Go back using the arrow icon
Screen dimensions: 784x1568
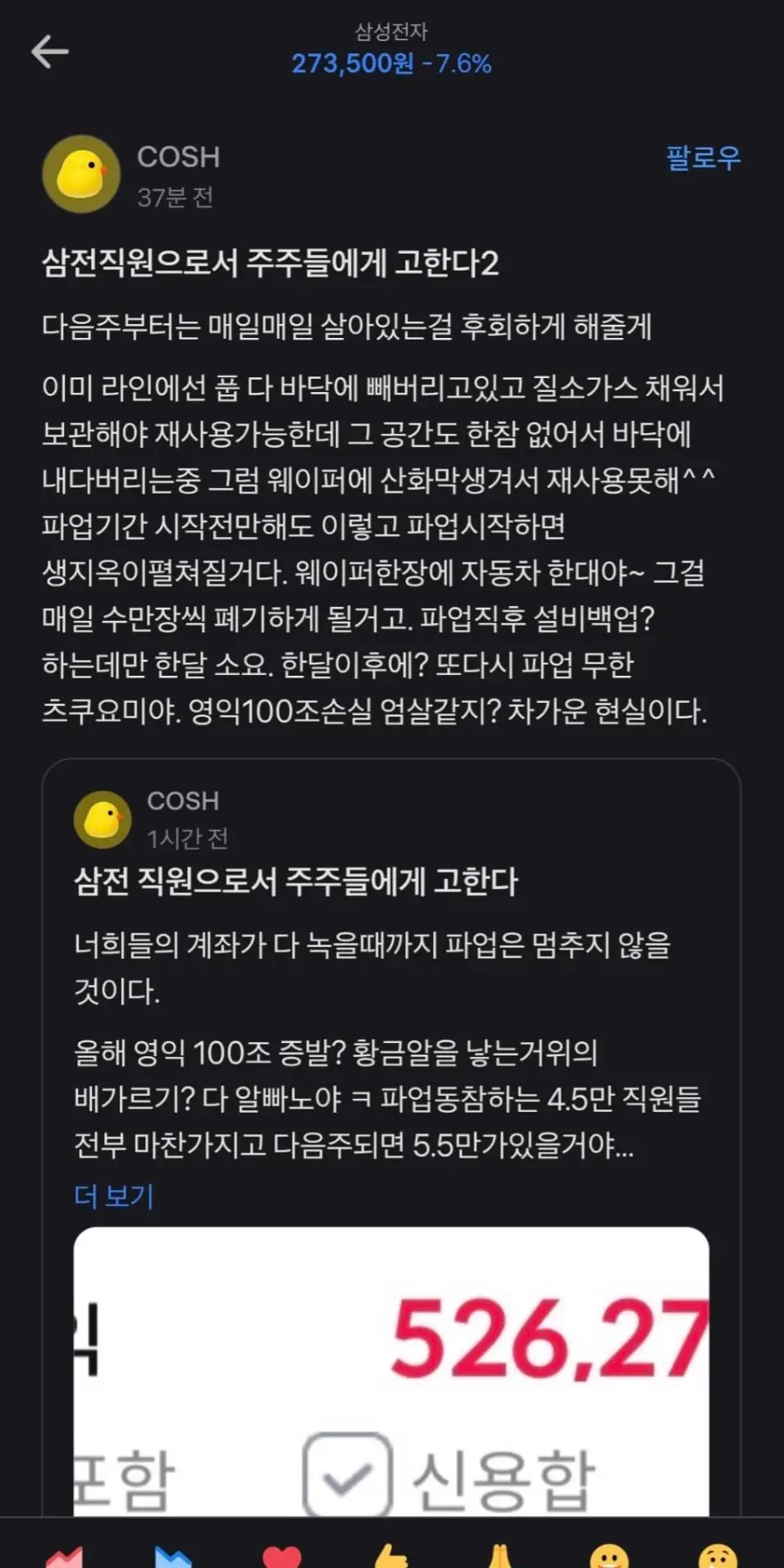pyautogui.click(x=50, y=52)
